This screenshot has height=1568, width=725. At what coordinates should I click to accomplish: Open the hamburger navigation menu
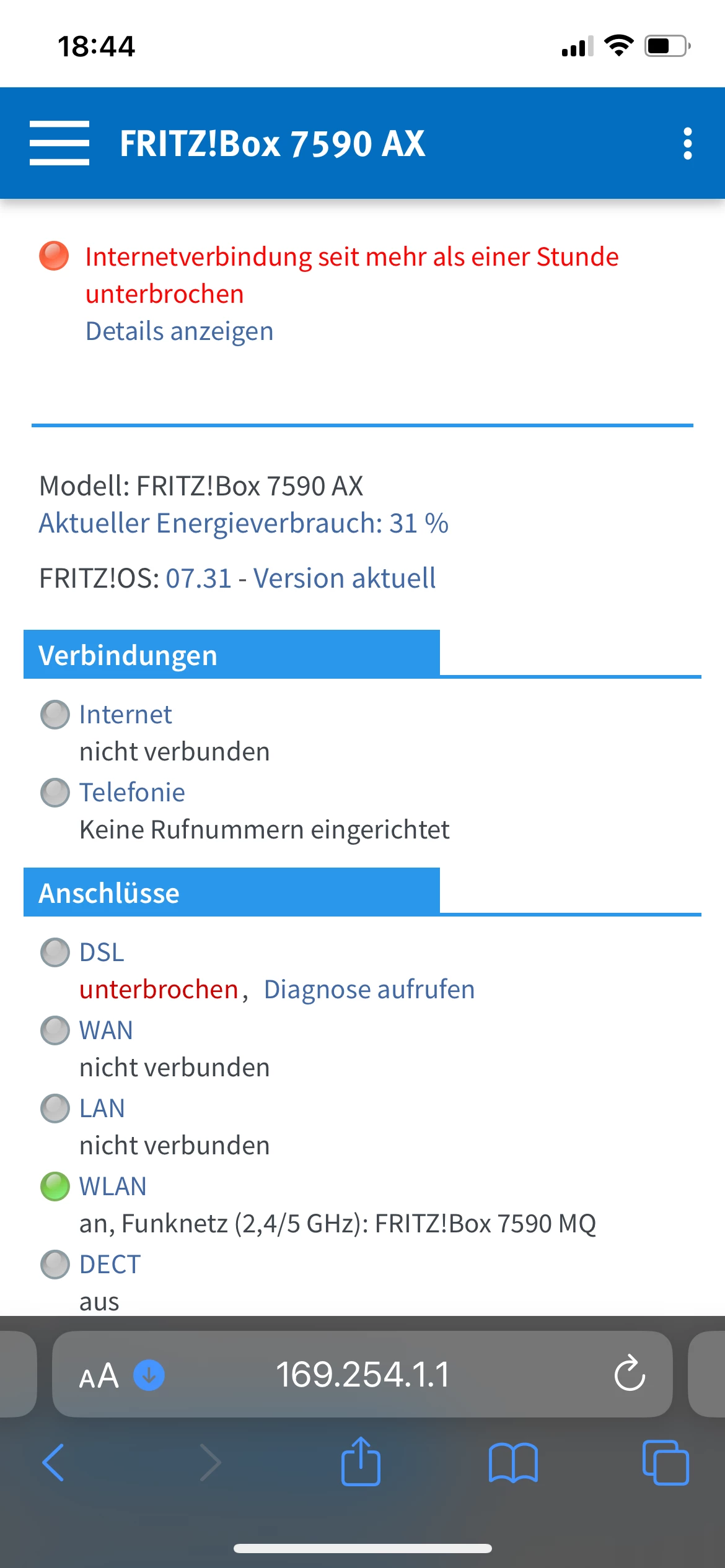(59, 144)
